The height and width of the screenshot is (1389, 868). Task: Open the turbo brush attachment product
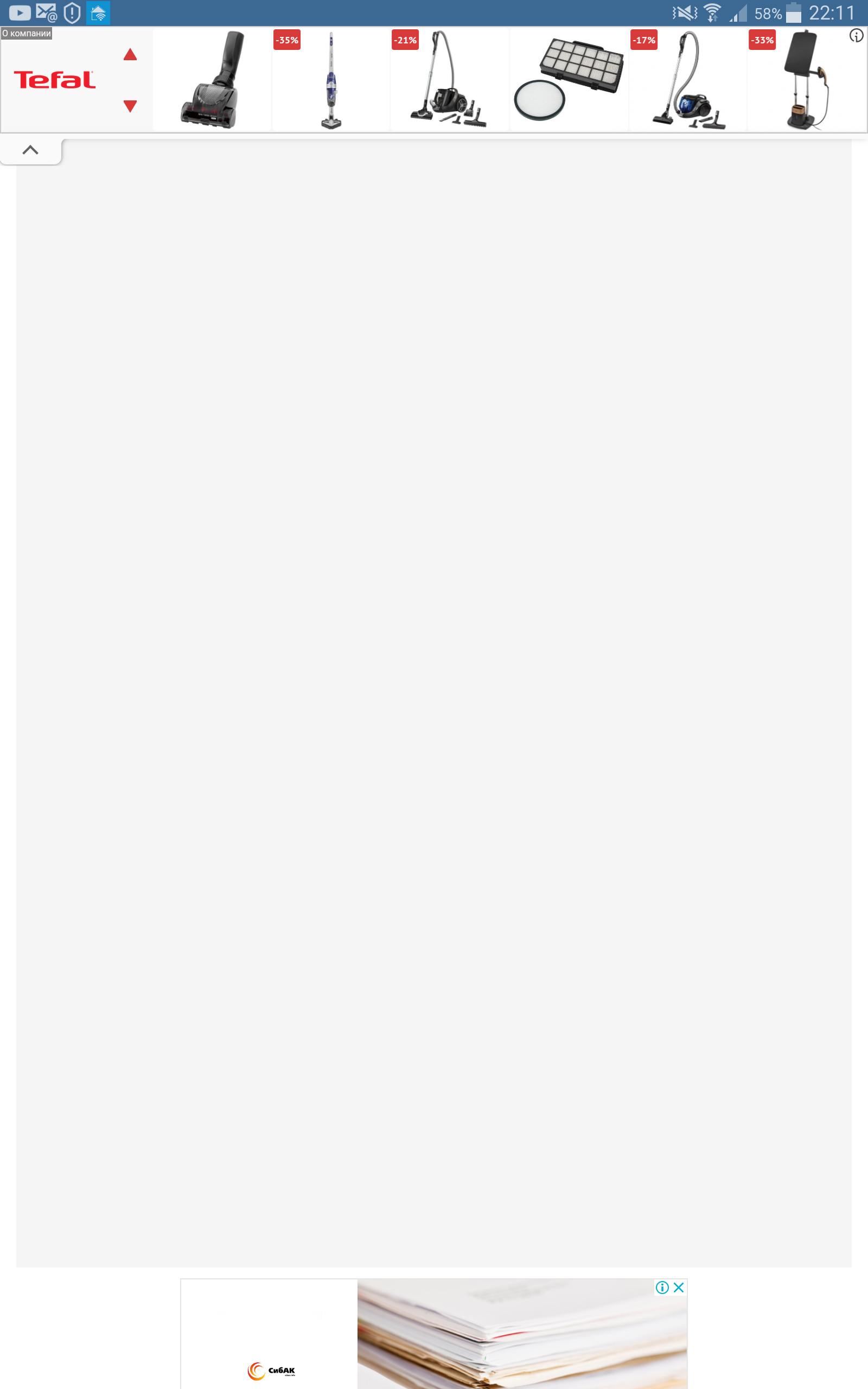click(213, 80)
